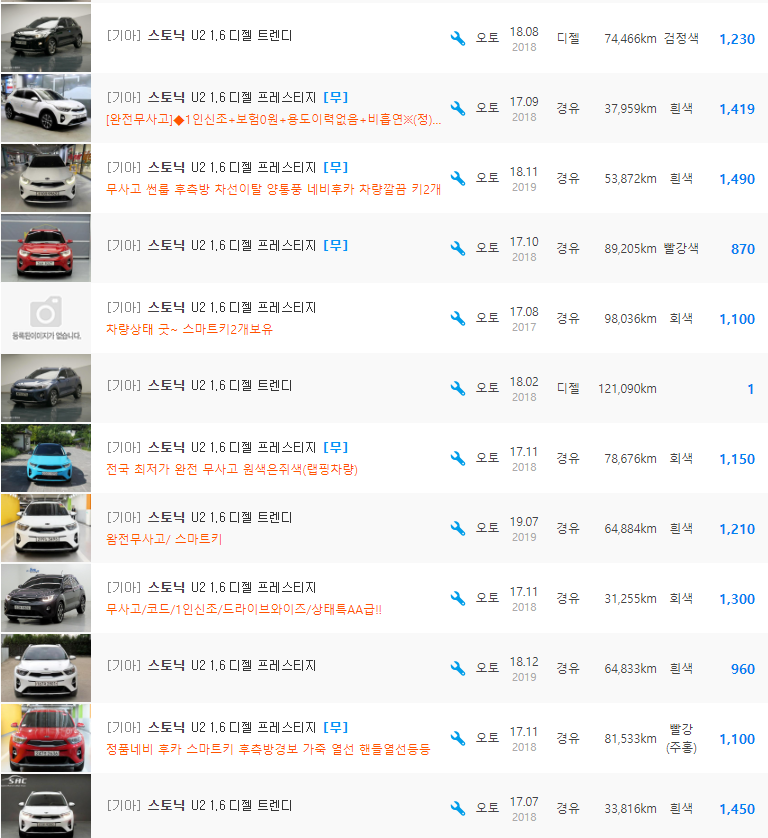Screen dimensions: 768x838
Task: Click the wrench icon on the 37,959km listing
Action: tap(458, 108)
